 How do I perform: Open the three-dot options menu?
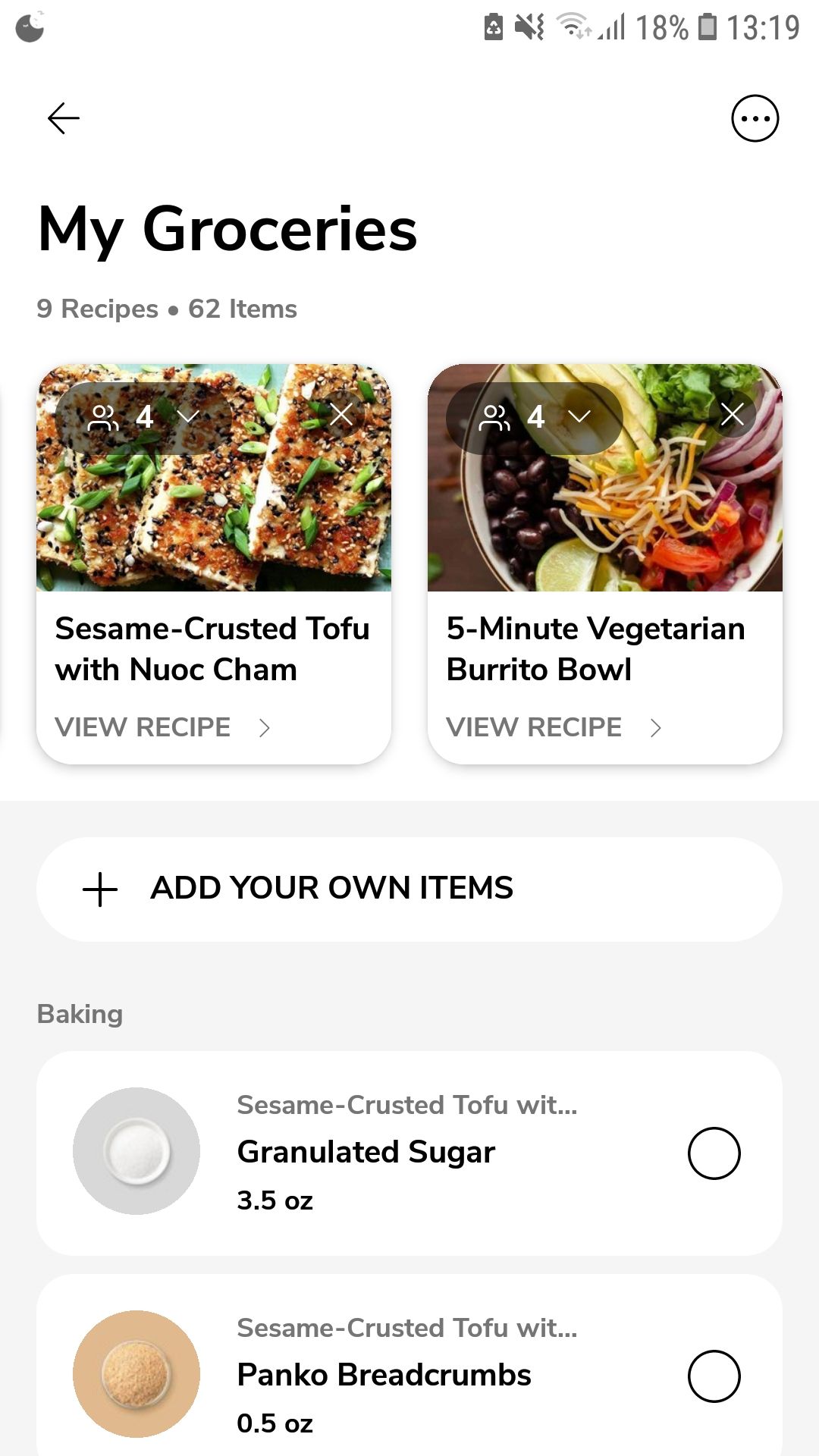[x=755, y=118]
